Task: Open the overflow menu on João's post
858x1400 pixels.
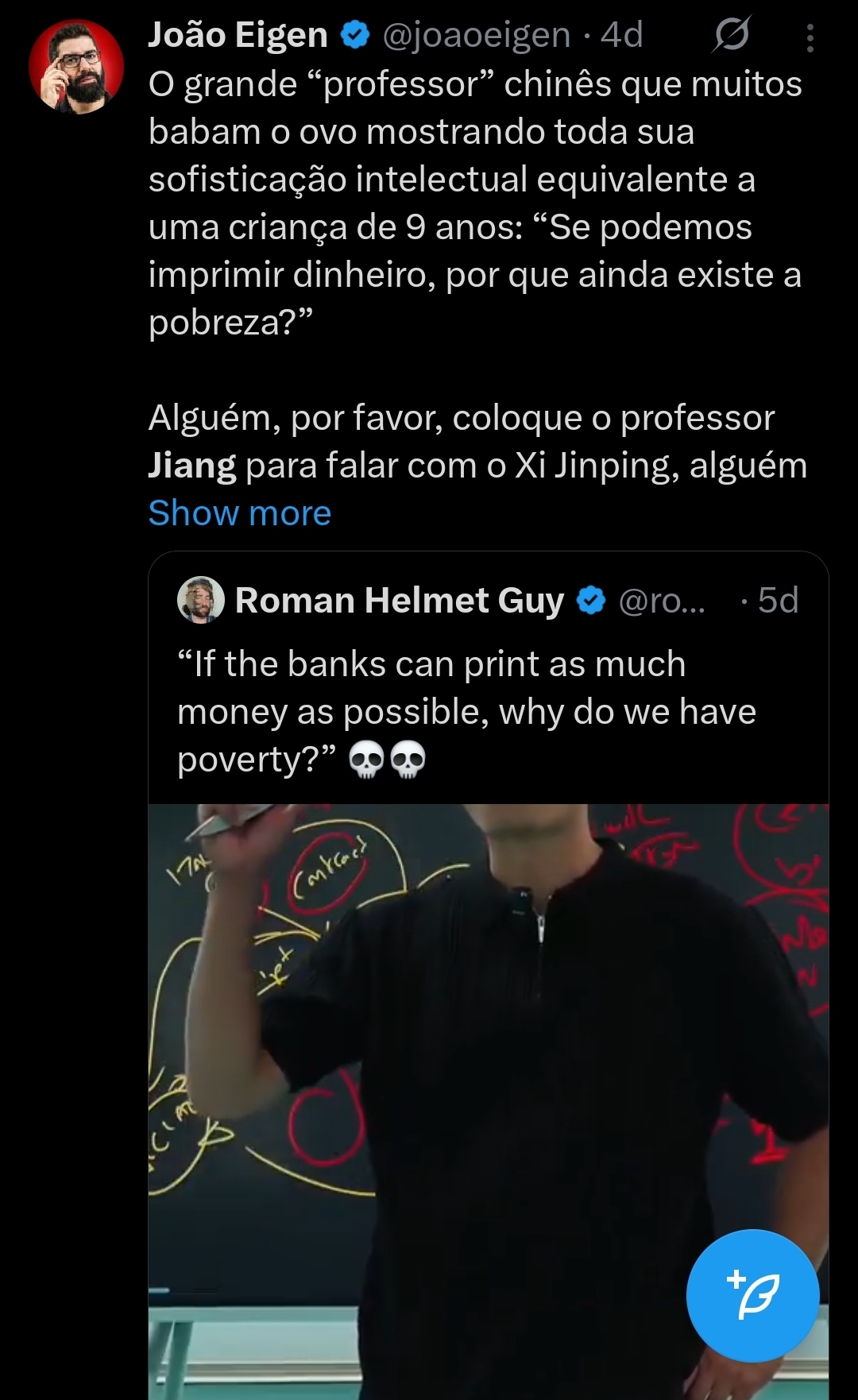Action: [x=810, y=37]
